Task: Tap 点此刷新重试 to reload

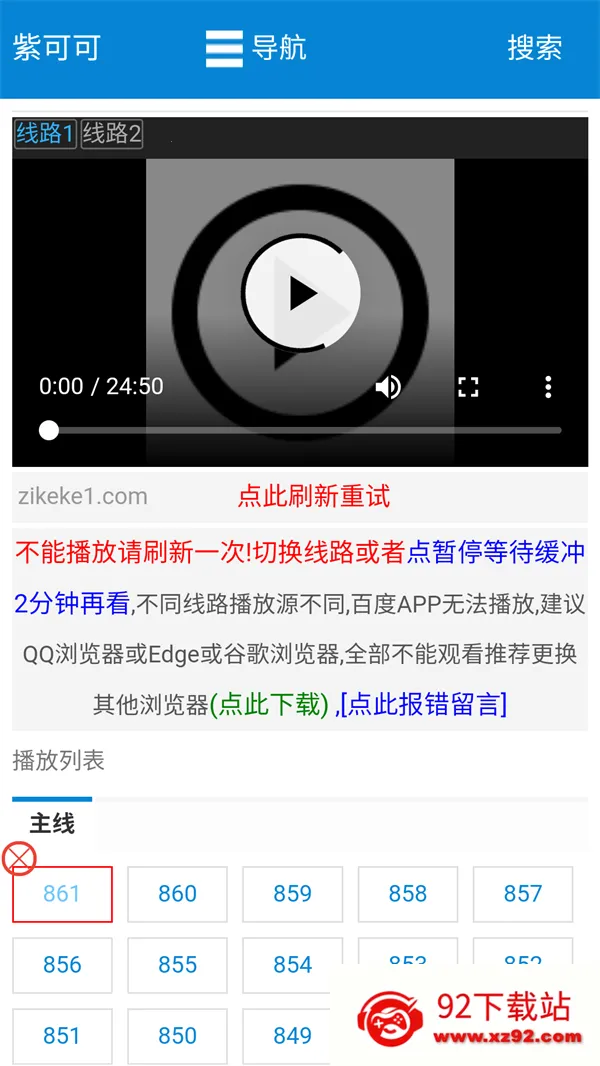Action: click(313, 496)
